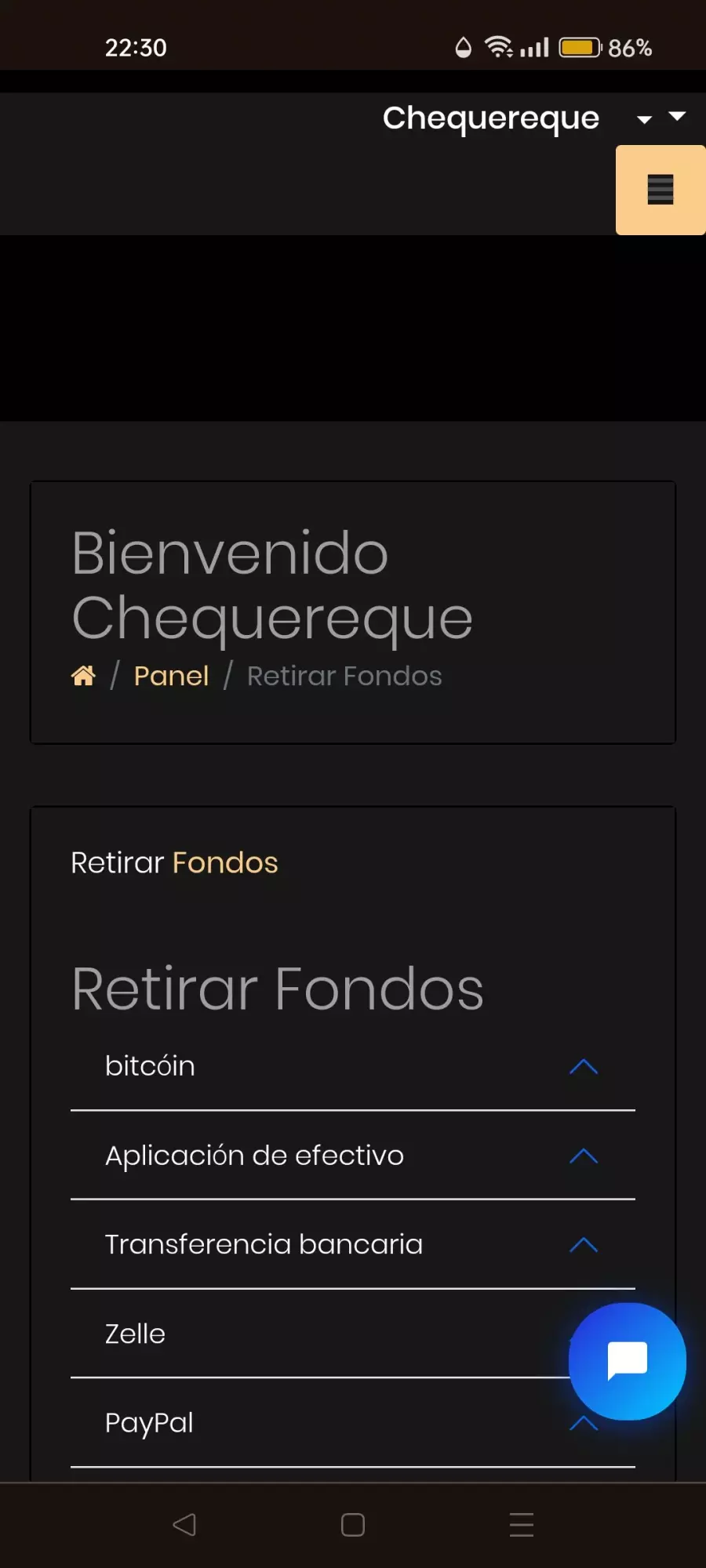The height and width of the screenshot is (1568, 706).
Task: Expand the bitcóin withdrawal option
Action: (x=353, y=1066)
